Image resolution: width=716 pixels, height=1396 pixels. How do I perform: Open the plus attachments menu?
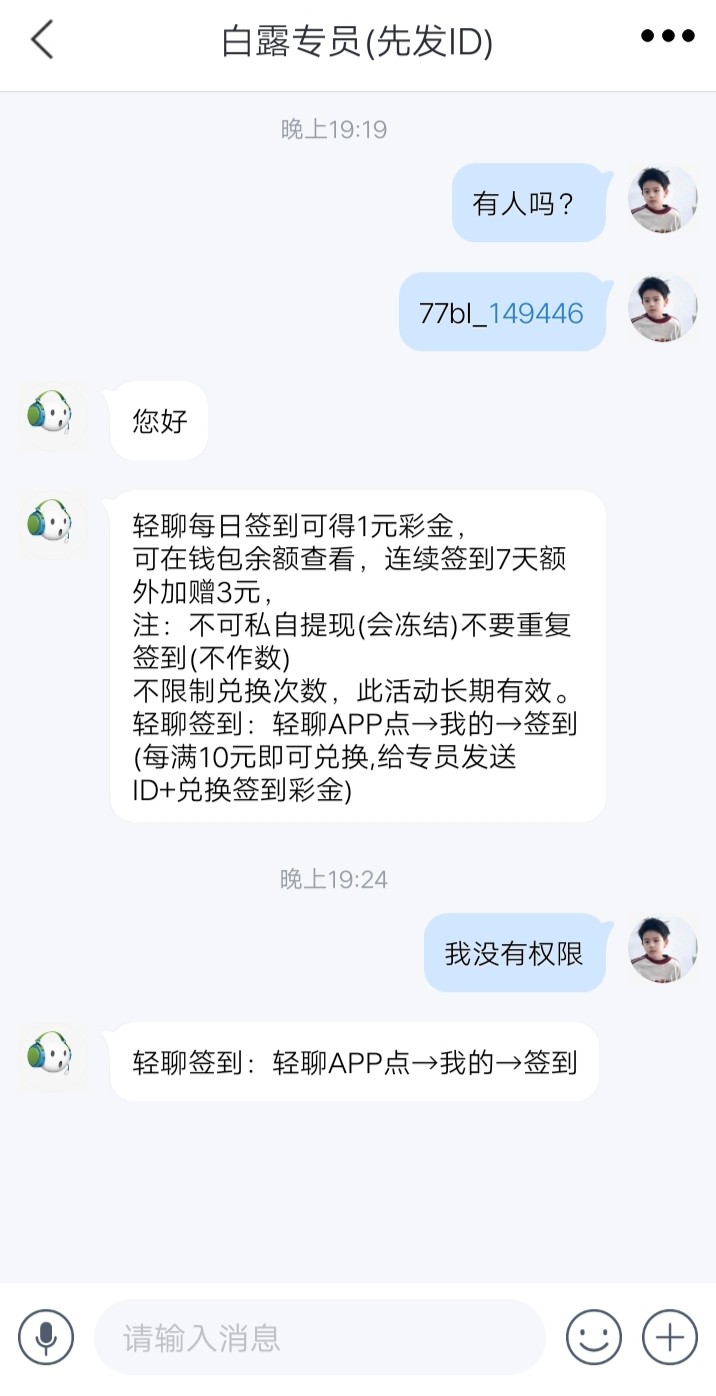coord(669,1337)
